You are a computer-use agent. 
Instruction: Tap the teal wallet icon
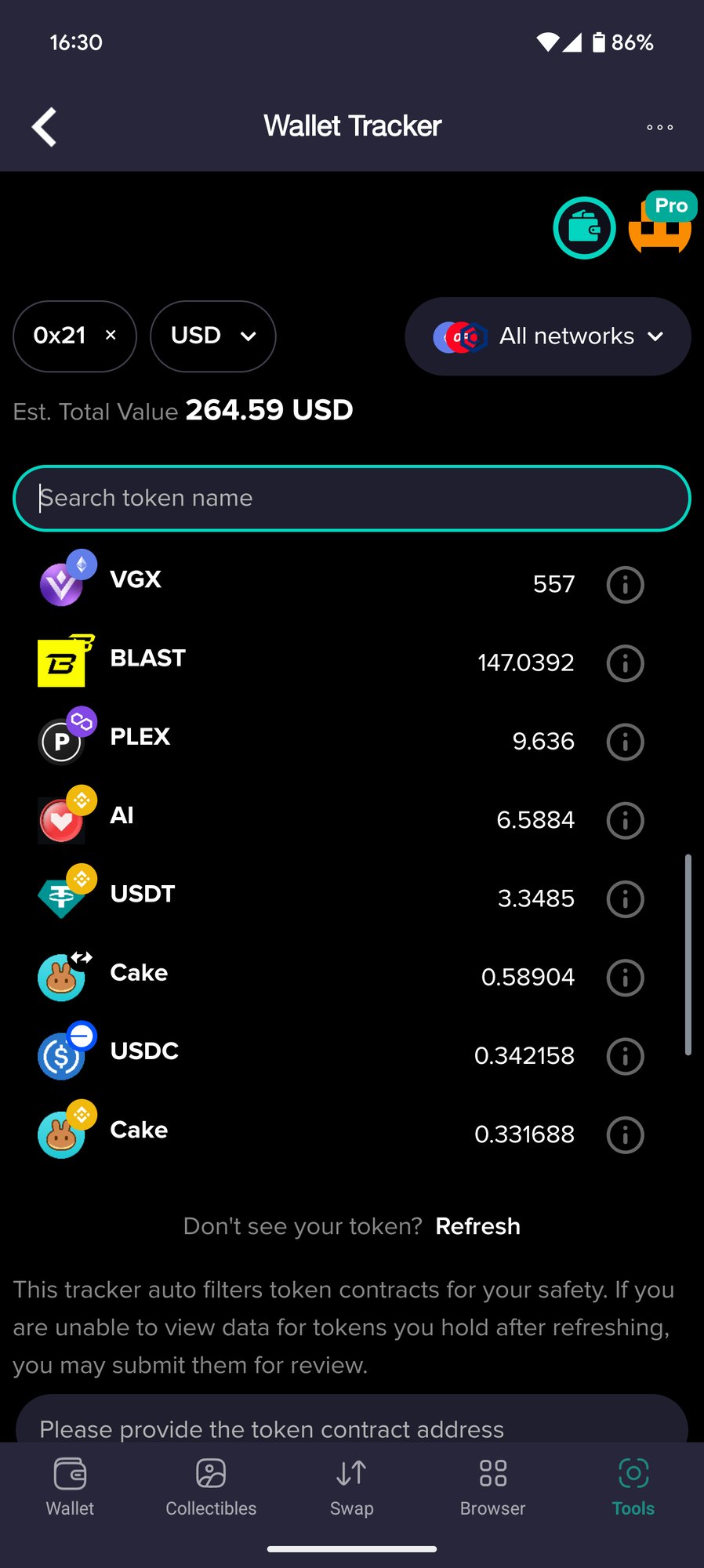pyautogui.click(x=584, y=228)
